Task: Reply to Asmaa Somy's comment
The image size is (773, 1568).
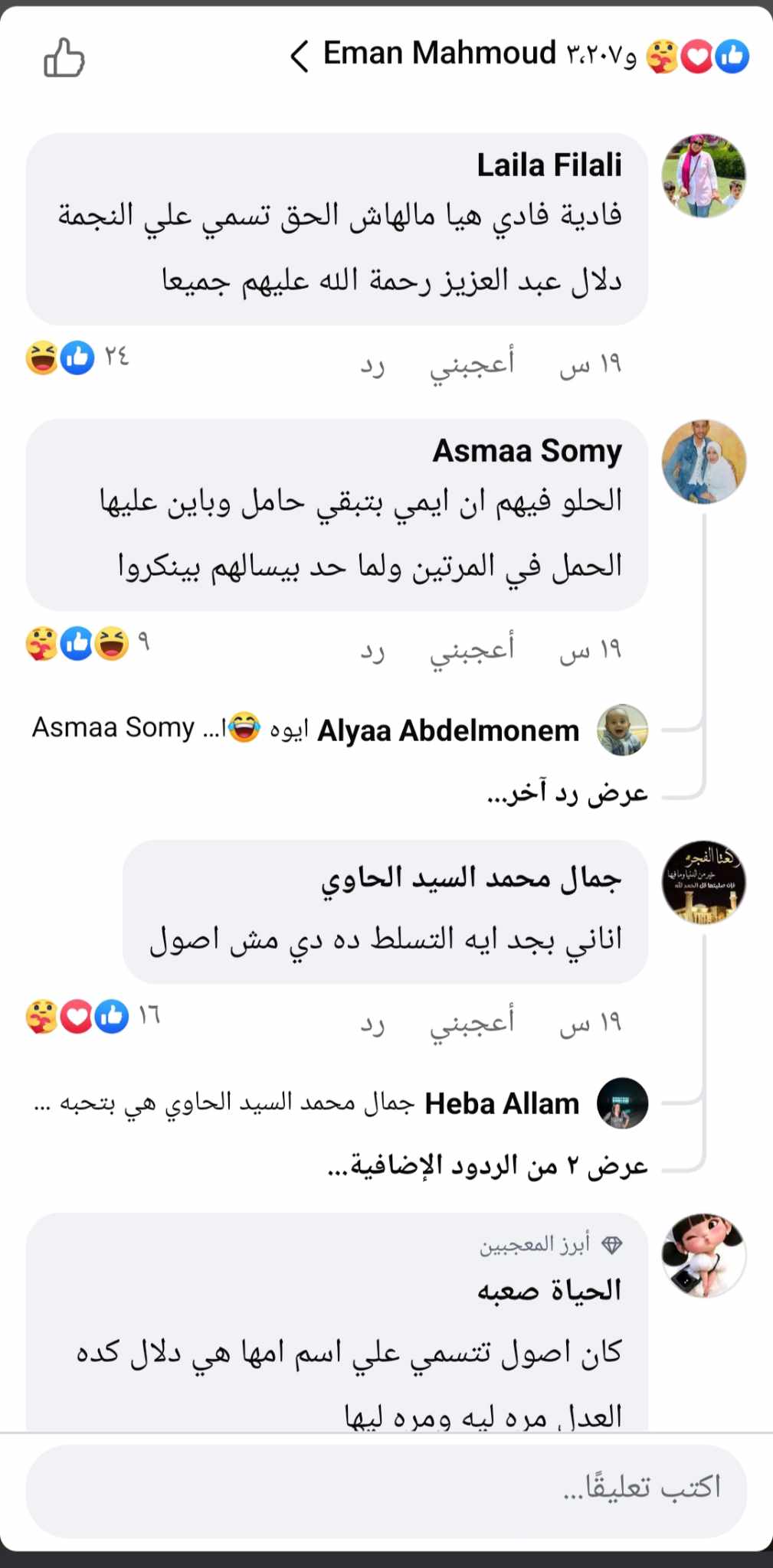Action: coord(372,652)
